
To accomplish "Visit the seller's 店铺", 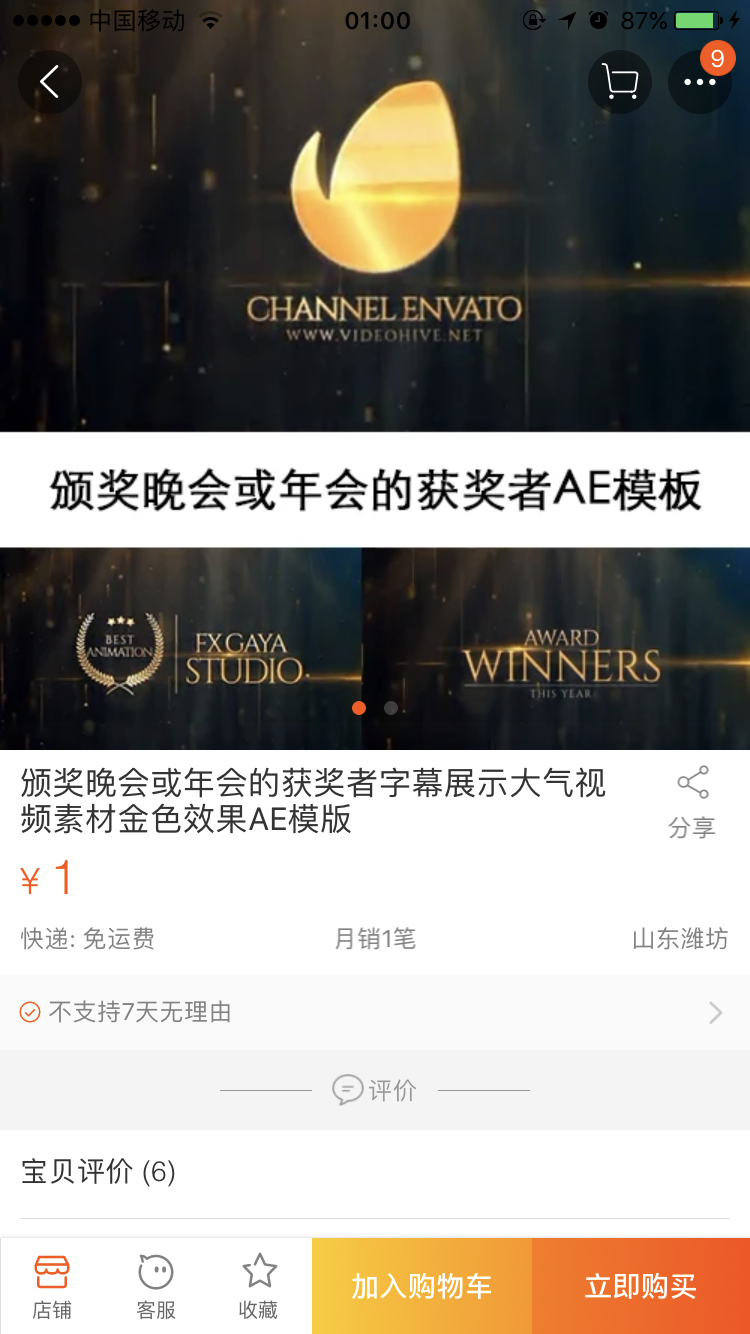I will [x=52, y=1286].
